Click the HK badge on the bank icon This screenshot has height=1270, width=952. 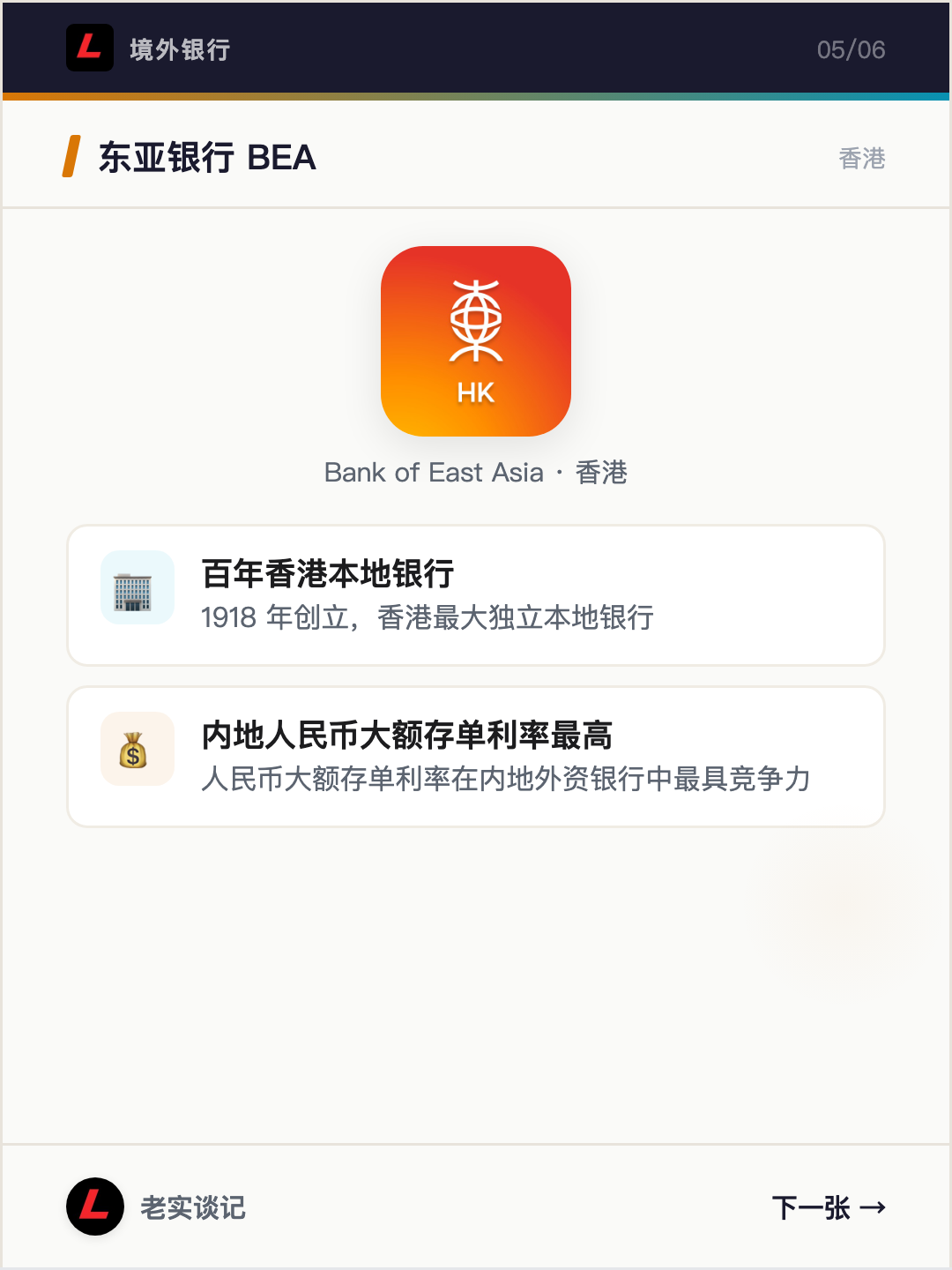click(476, 393)
